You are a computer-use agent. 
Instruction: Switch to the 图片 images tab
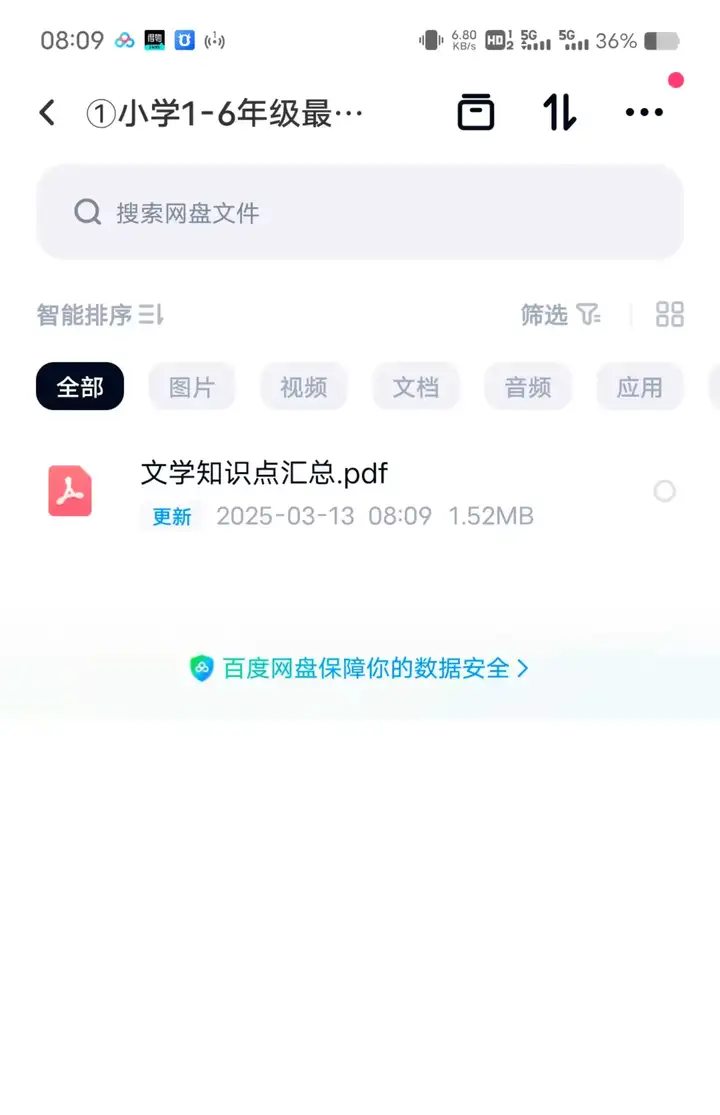point(192,387)
